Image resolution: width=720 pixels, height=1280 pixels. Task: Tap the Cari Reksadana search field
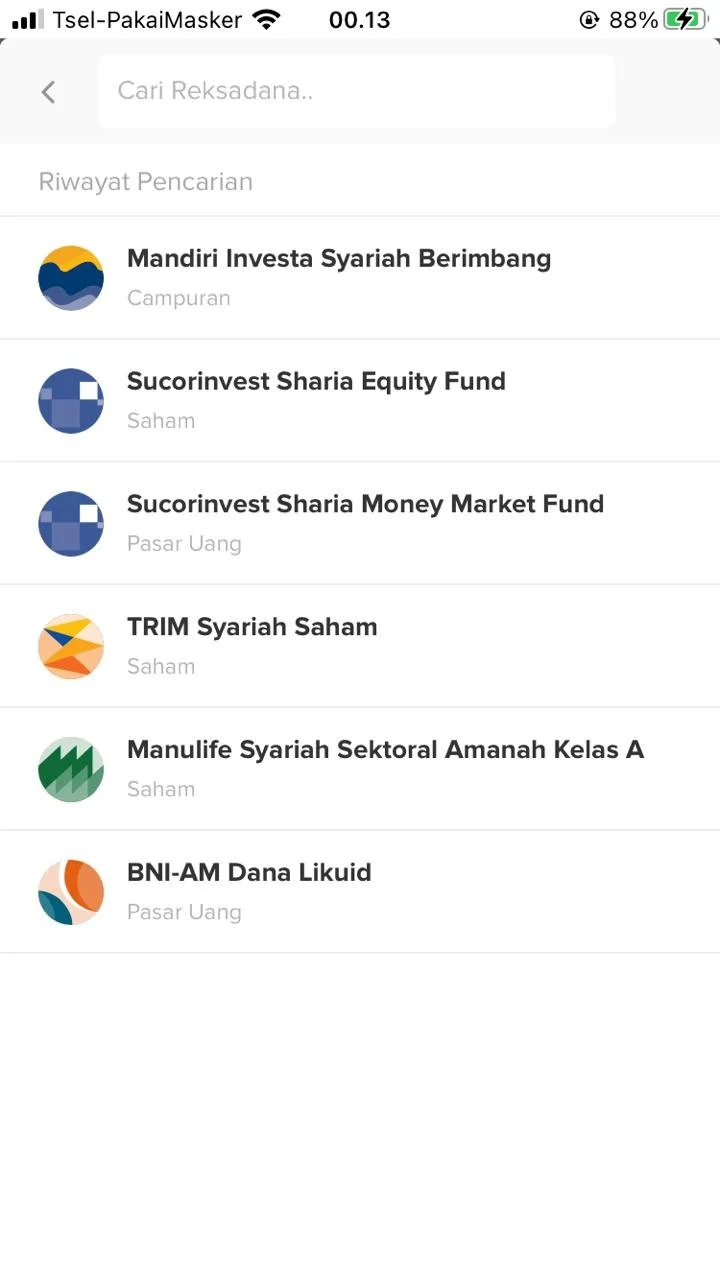coord(355,91)
